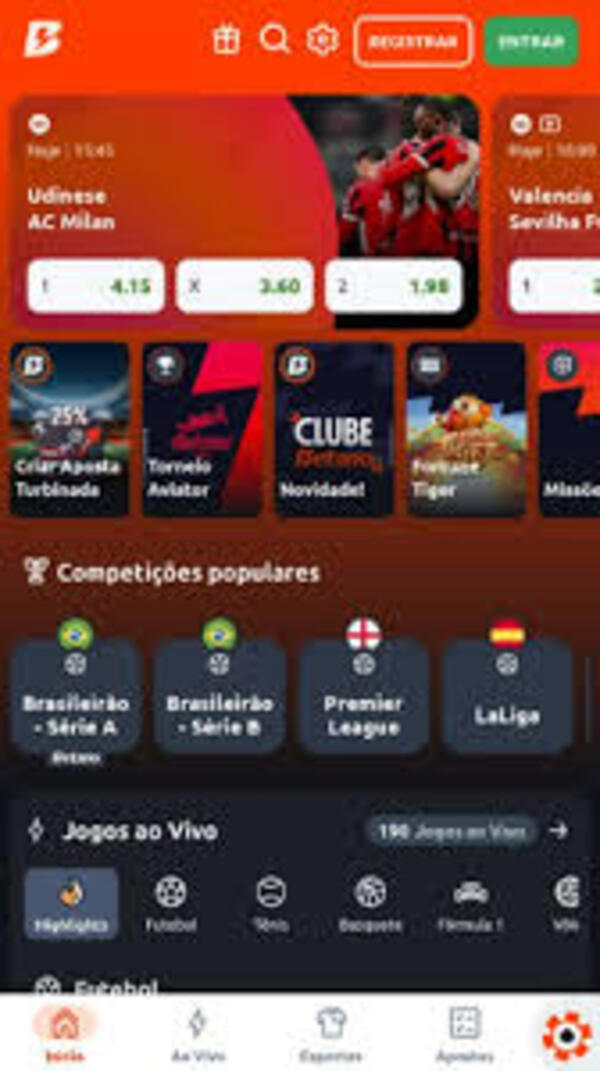This screenshot has width=600, height=1071.
Task: Select the Futebol live filter
Action: (171, 904)
